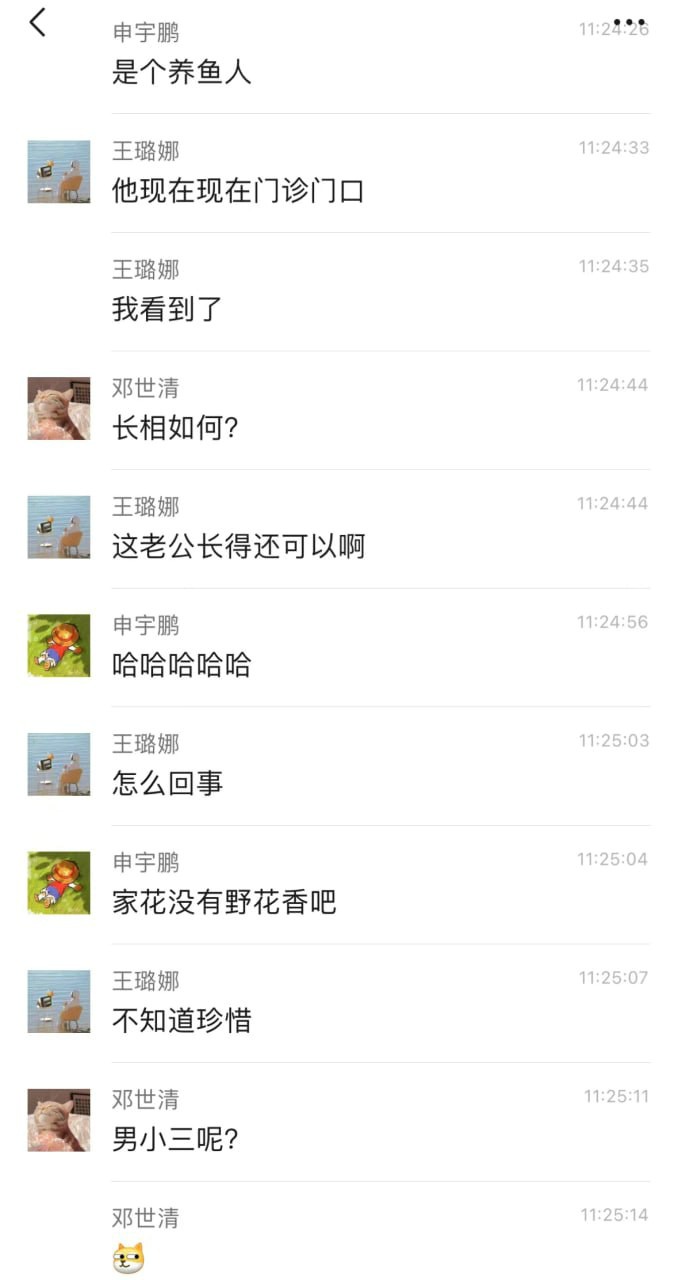Go back using the top-left arrow

(38, 23)
